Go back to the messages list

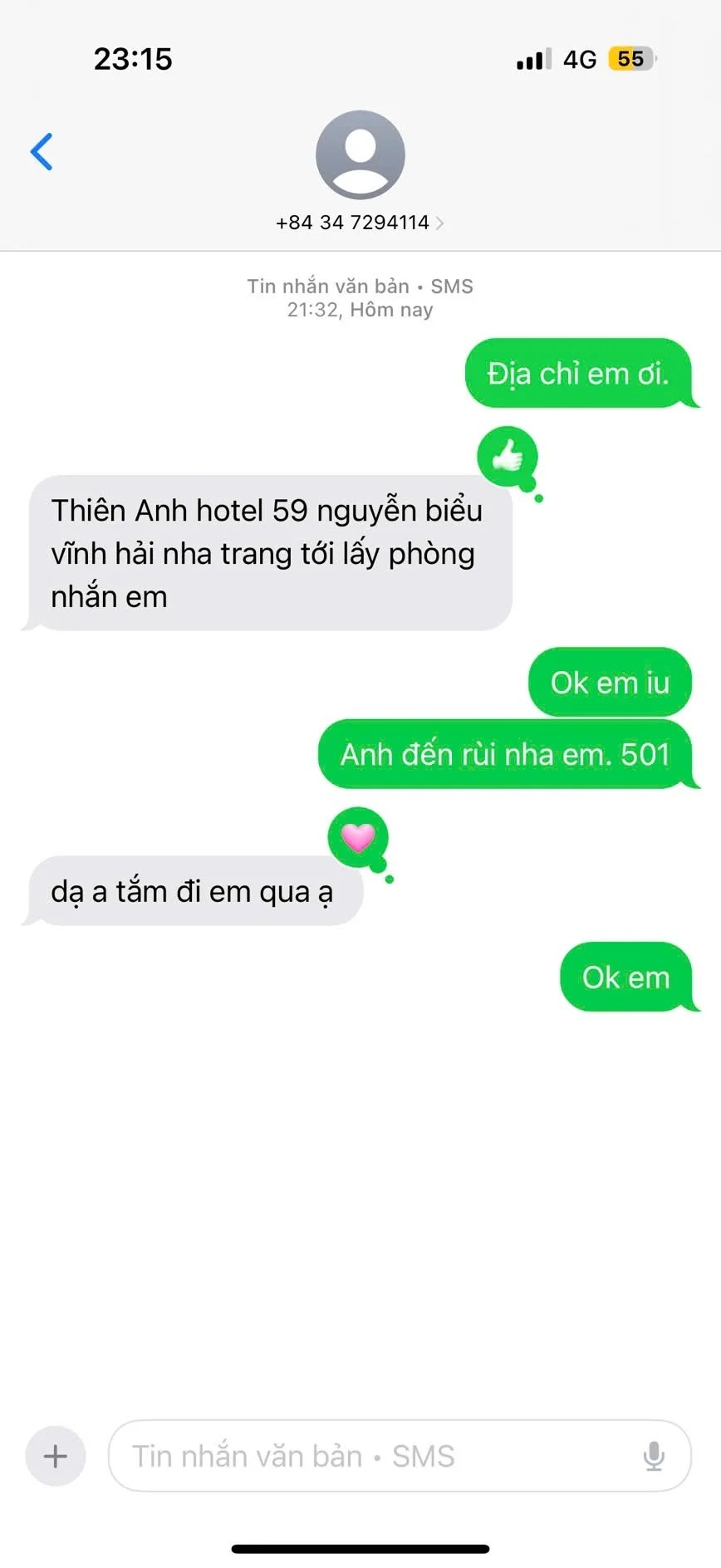click(x=42, y=152)
